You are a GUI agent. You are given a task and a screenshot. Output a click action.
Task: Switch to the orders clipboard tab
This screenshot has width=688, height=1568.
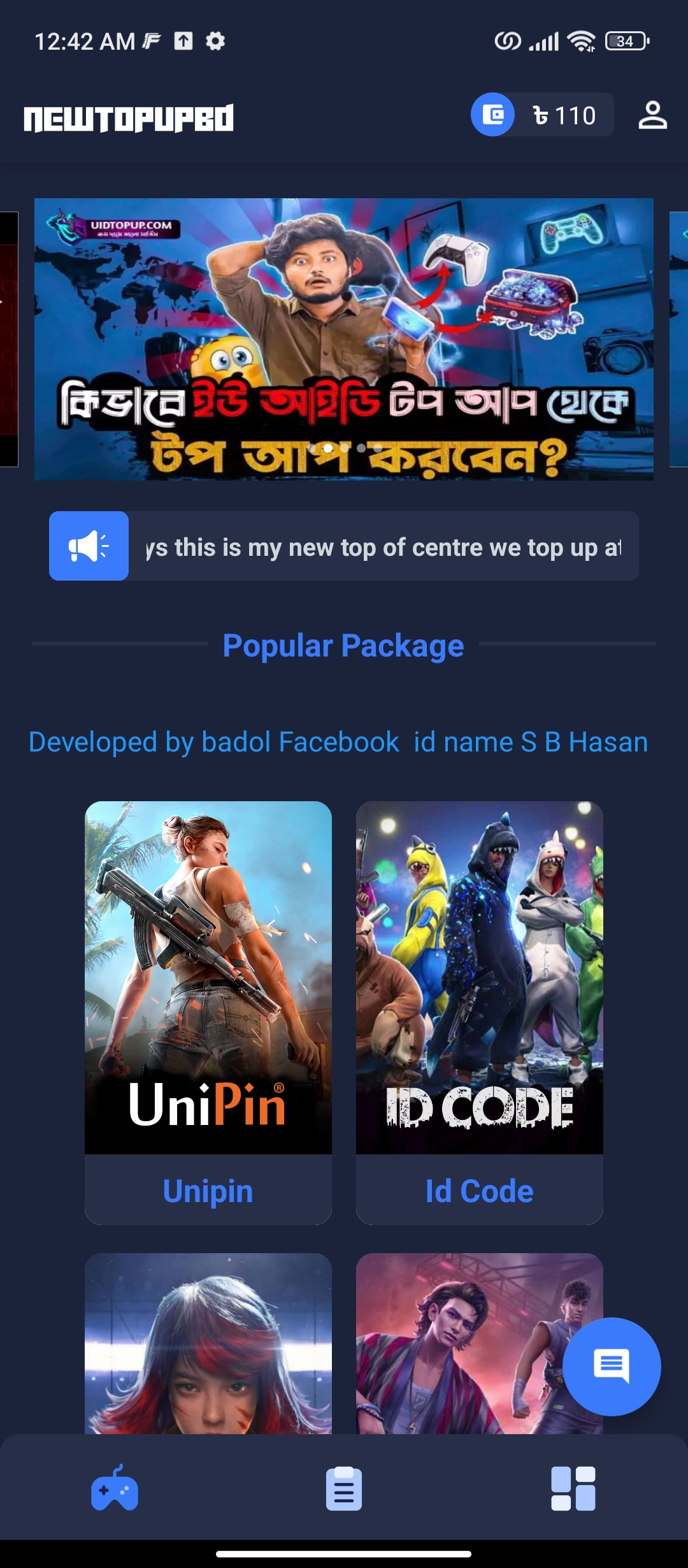[x=344, y=1488]
